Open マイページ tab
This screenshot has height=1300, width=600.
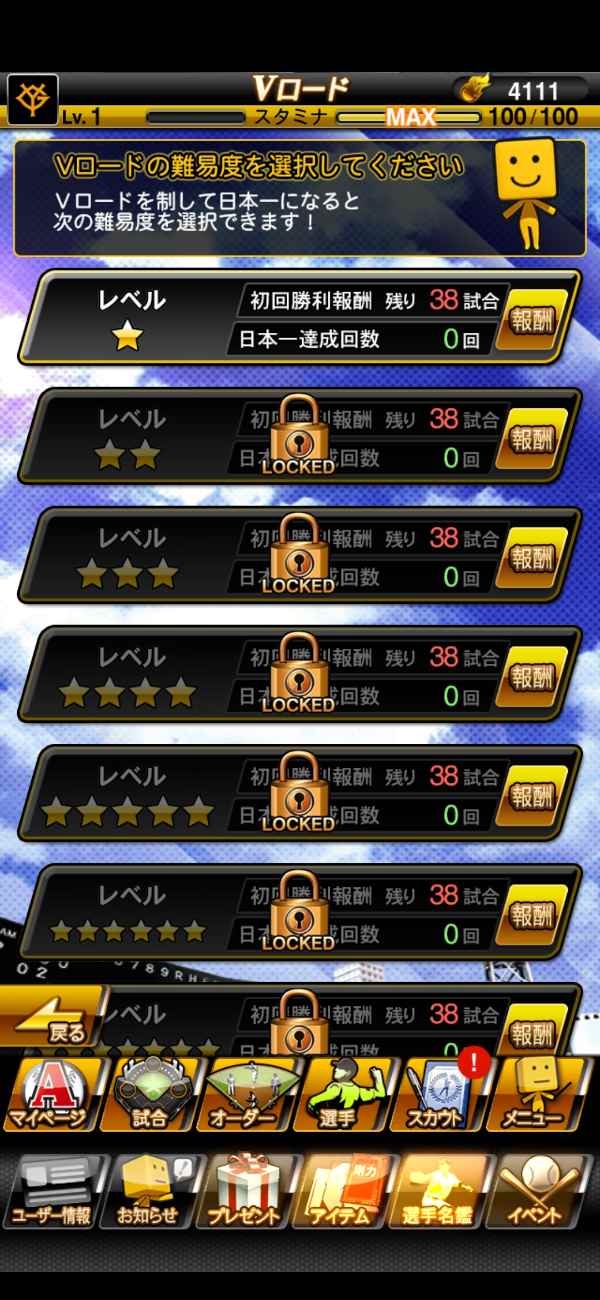pos(50,1095)
